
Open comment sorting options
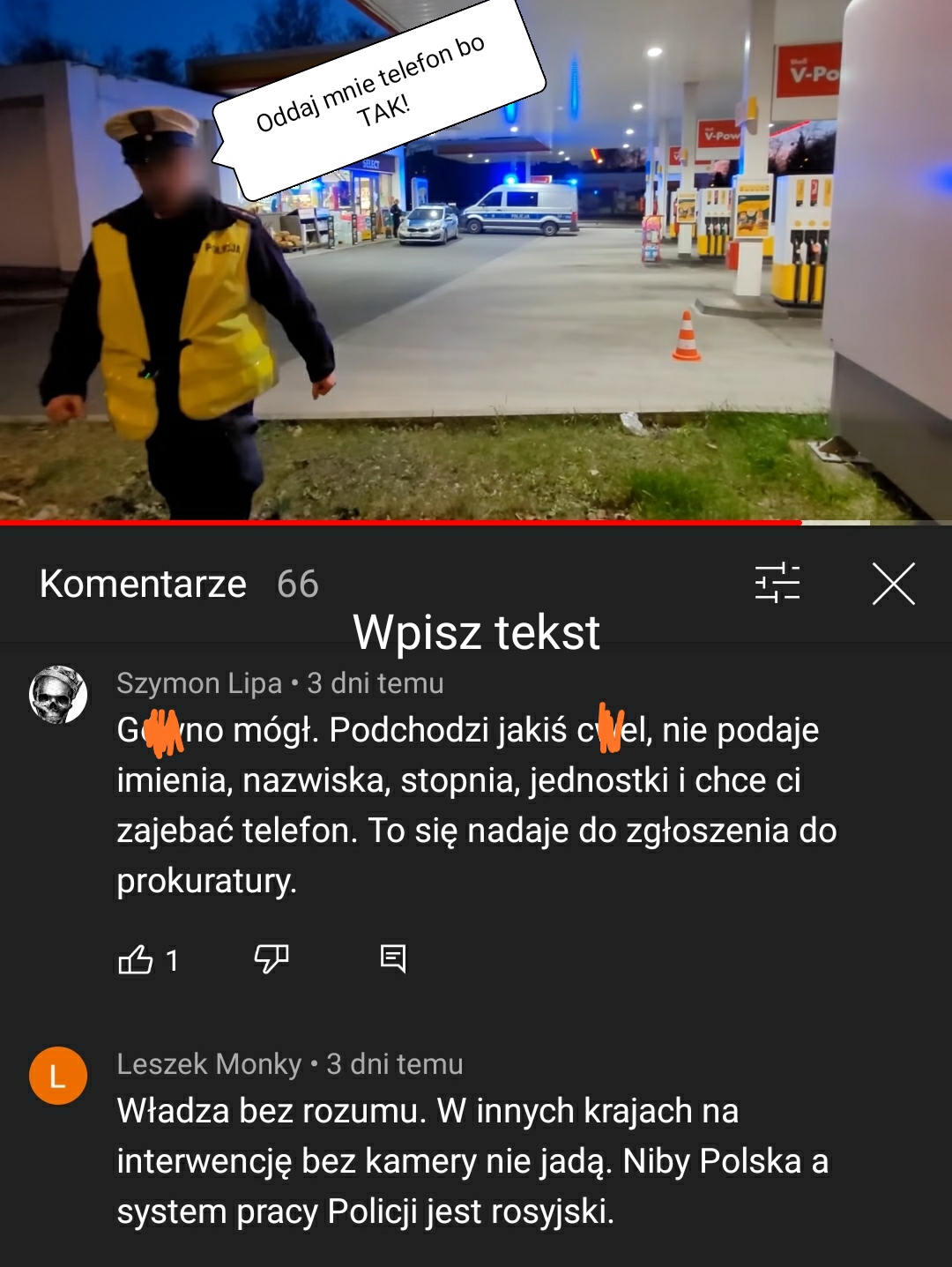point(777,584)
